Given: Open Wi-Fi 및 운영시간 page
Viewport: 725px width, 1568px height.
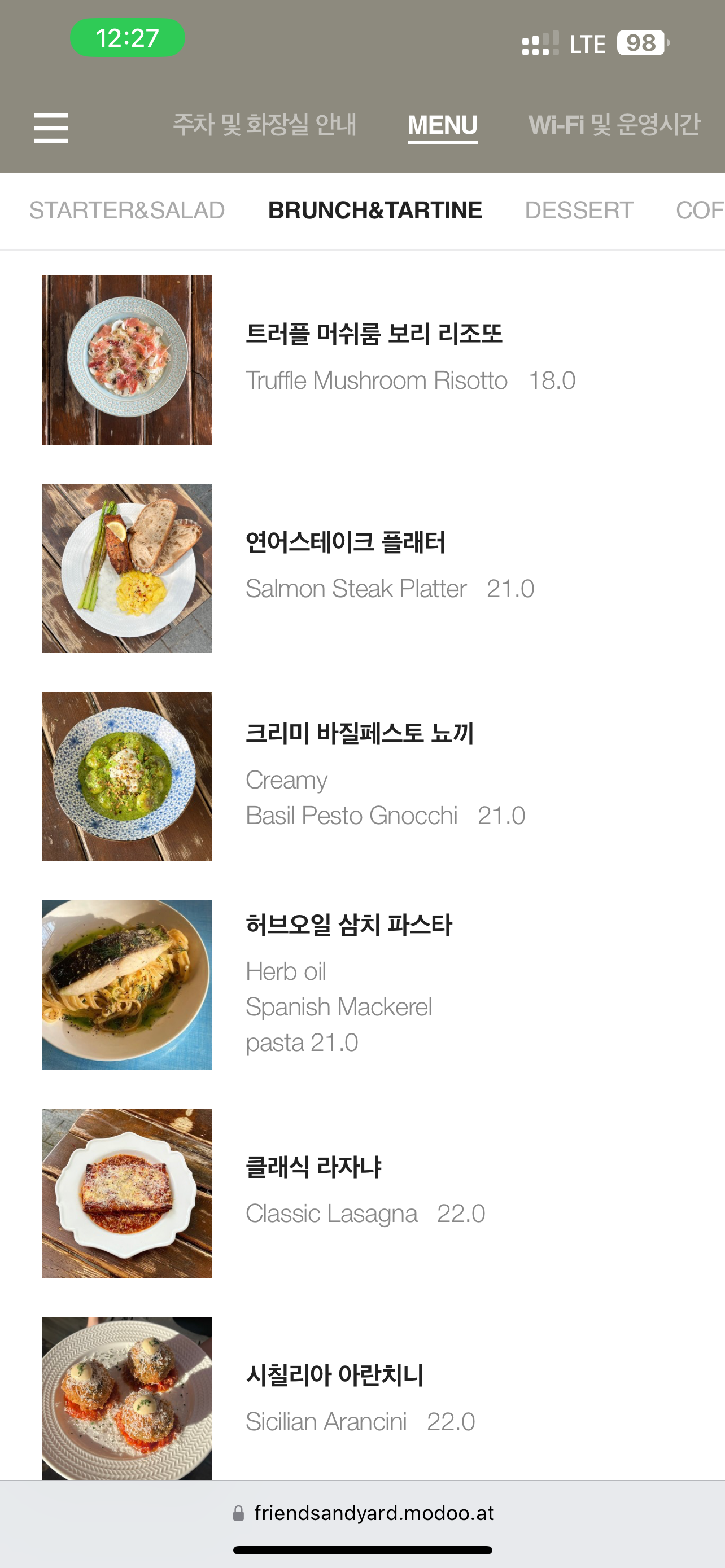Looking at the screenshot, I should tap(614, 125).
